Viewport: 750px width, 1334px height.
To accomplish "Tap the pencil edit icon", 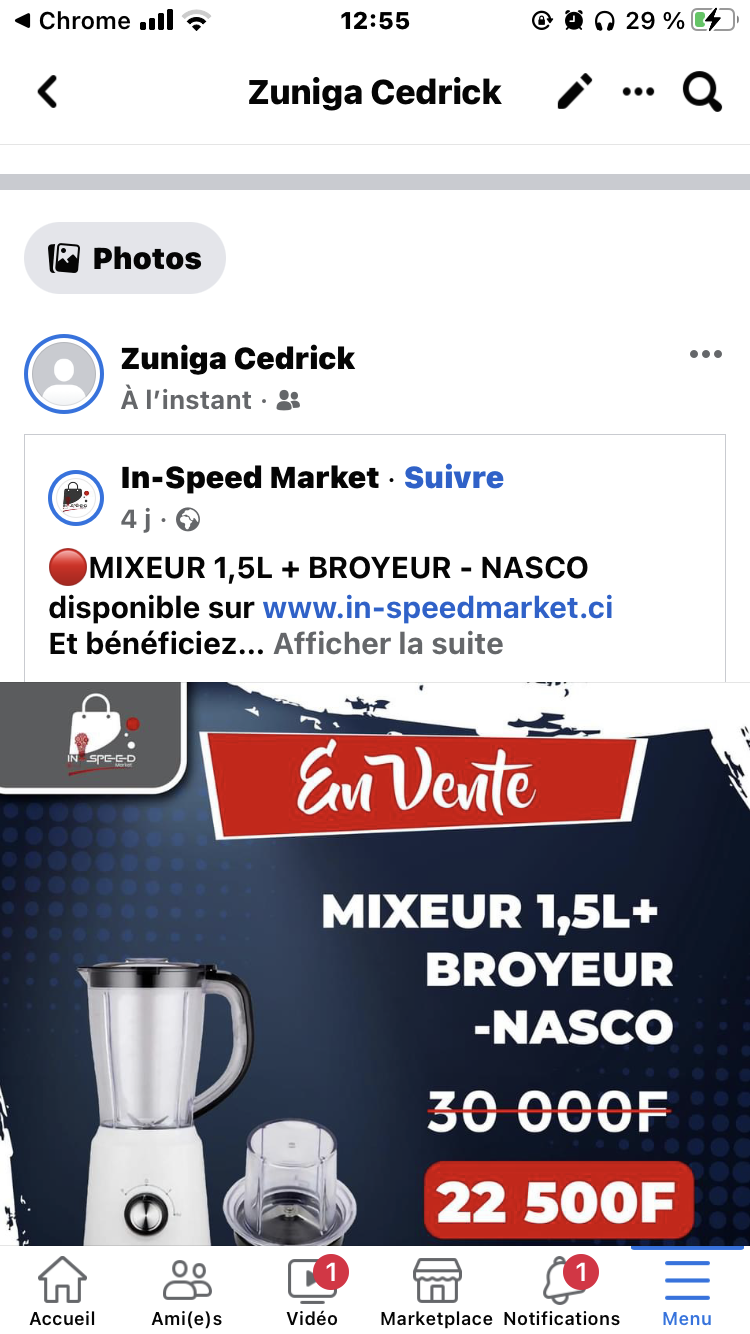I will [x=574, y=93].
